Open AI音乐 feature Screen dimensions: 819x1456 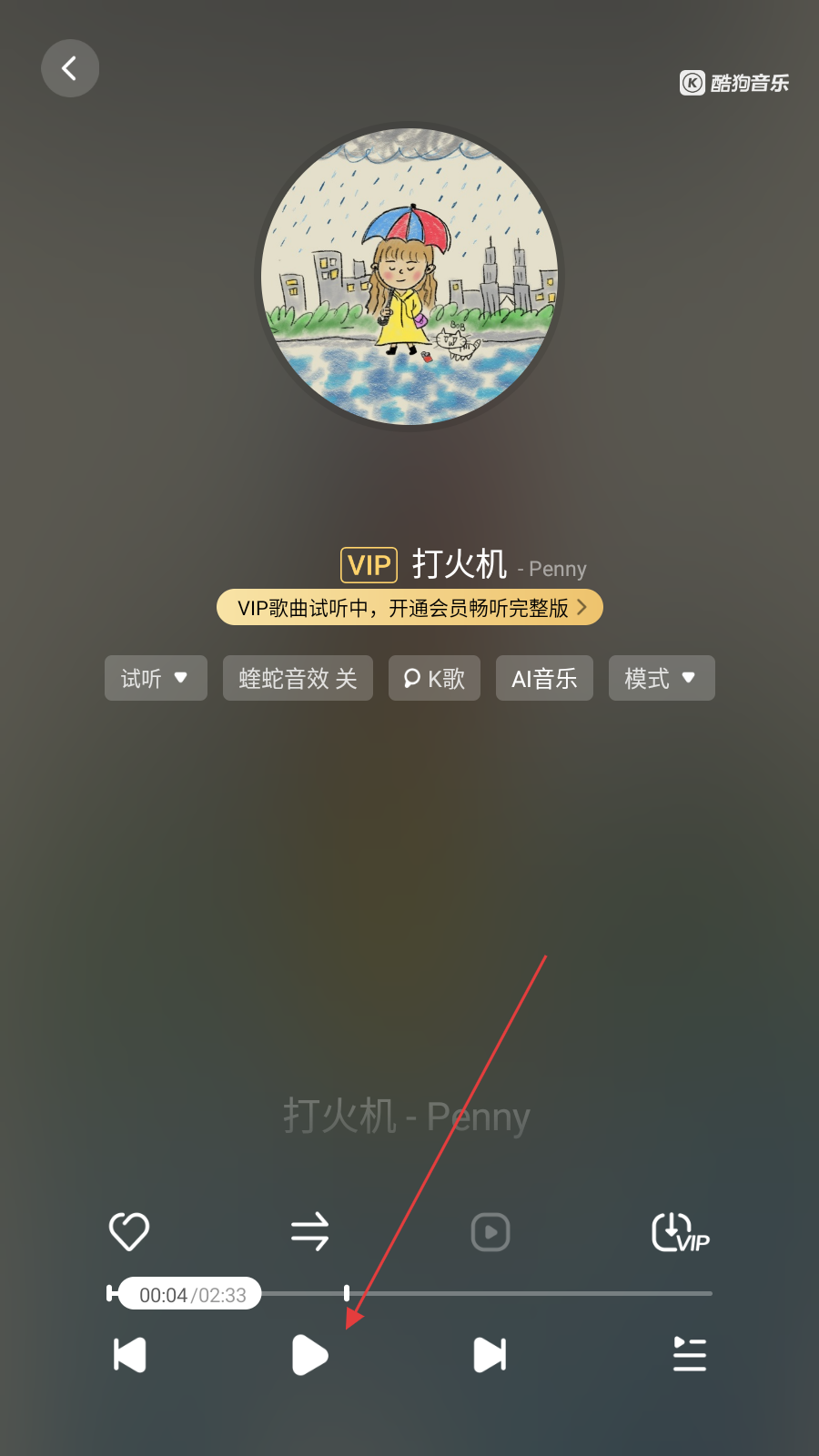[x=544, y=678]
